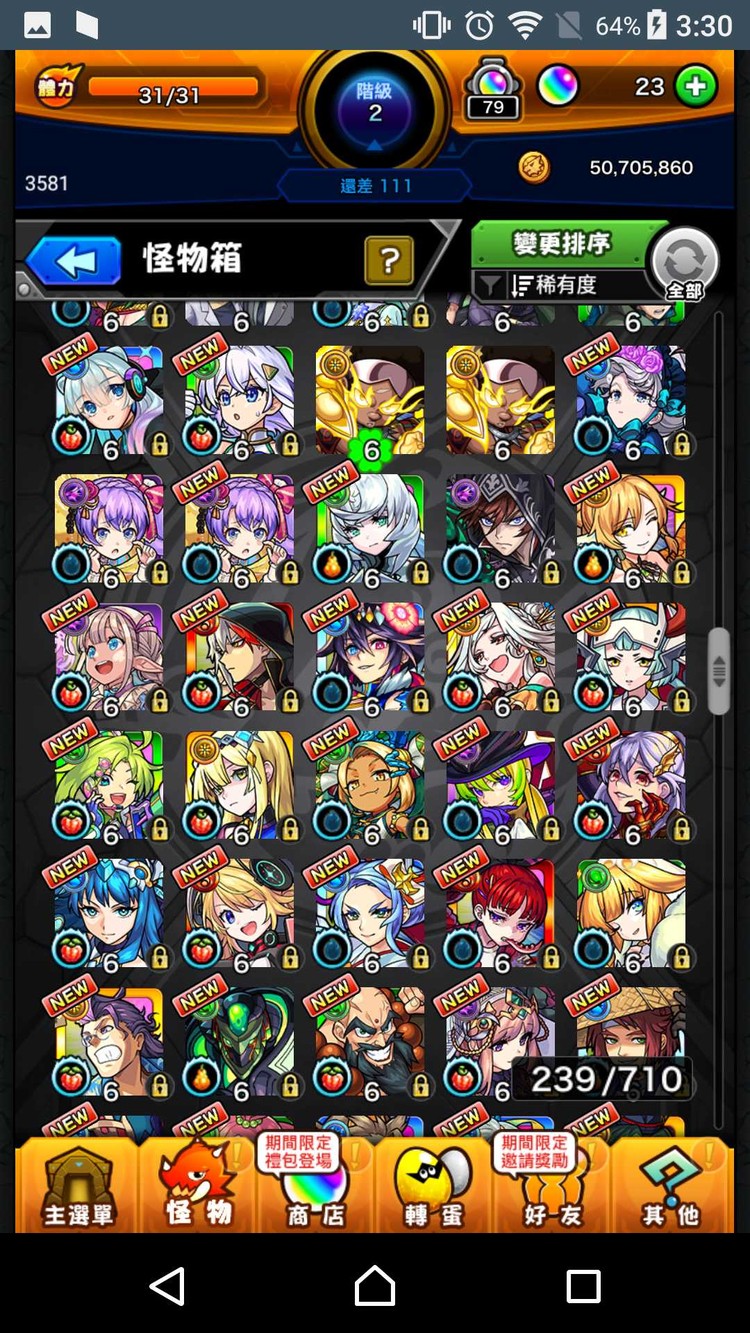Add orbs with the green plus
This screenshot has width=750, height=1333.
pos(696,87)
